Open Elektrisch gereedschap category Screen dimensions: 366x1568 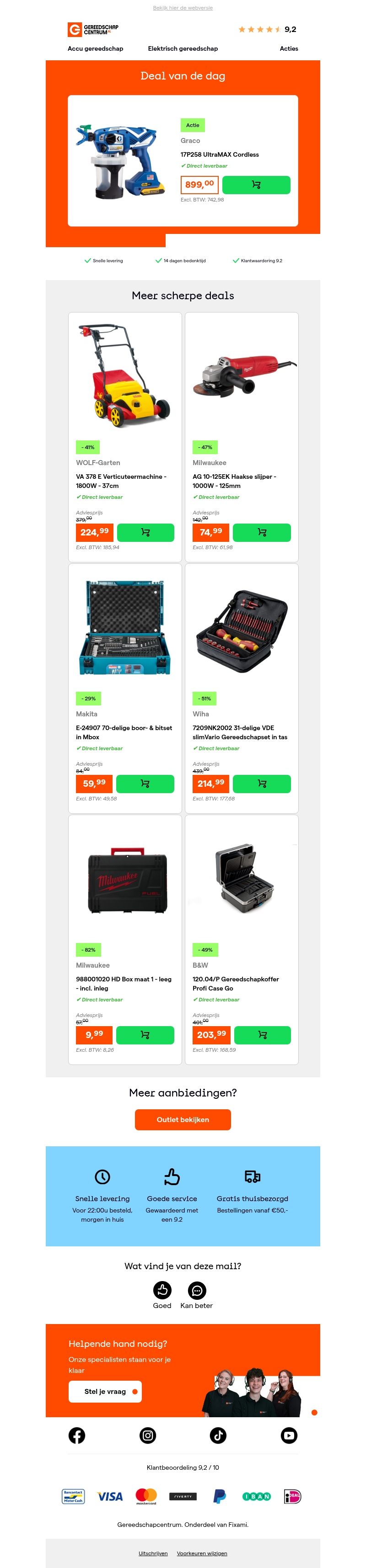[183, 49]
